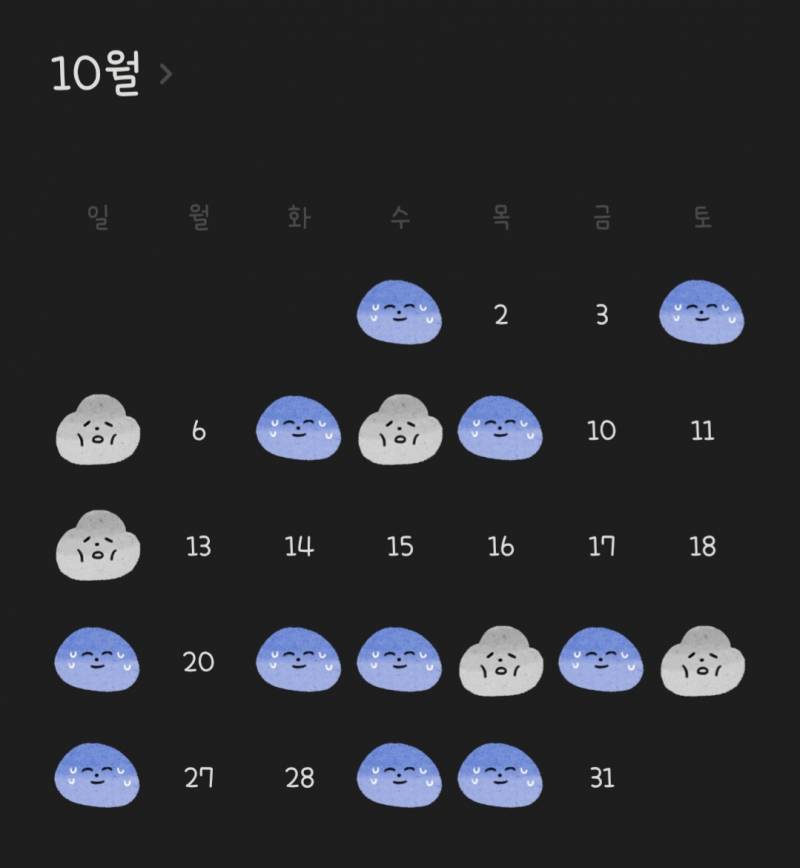Open the smiling face entry on October 4
Viewport: 800px width, 868px height.
(700, 312)
